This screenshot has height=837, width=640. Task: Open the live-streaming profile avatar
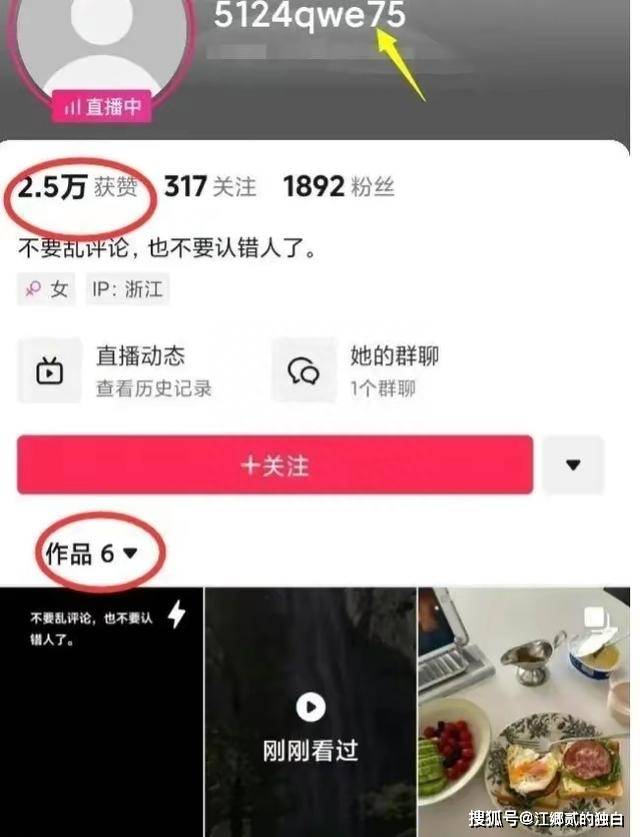(98, 50)
